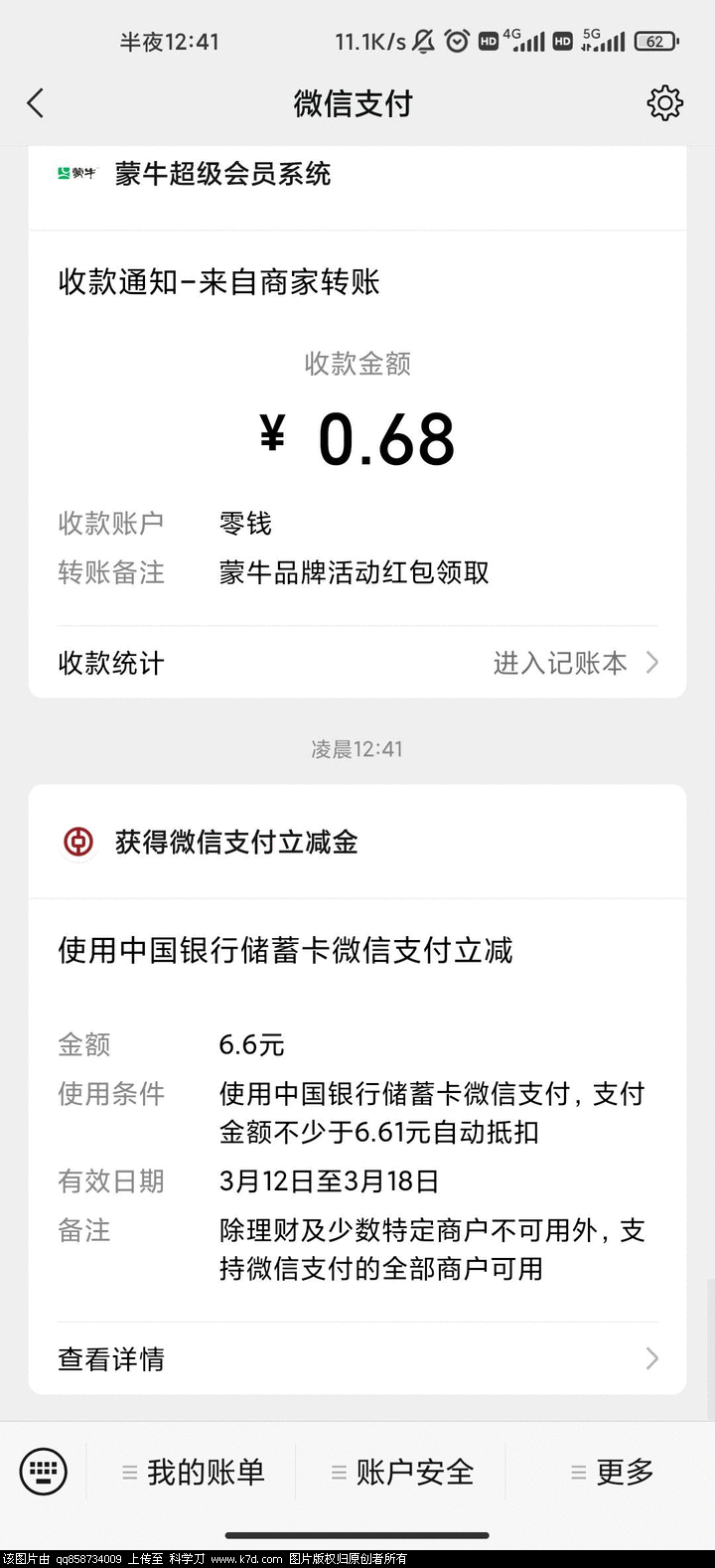Viewport: 715px width, 1568px height.
Task: Open the 我的账单 menu
Action: click(194, 1472)
